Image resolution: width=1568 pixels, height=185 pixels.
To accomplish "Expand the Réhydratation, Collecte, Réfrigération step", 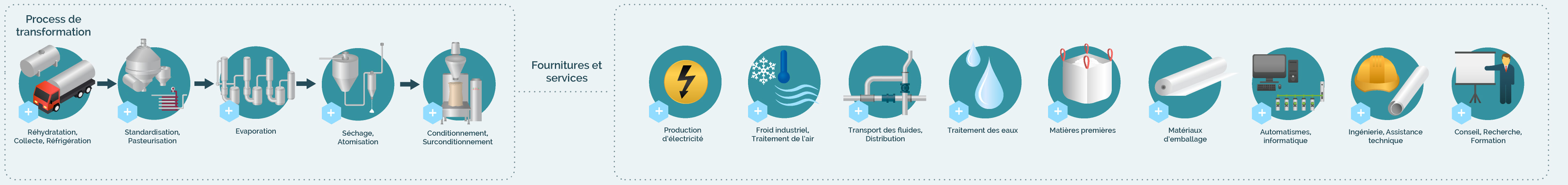I will coord(28,112).
